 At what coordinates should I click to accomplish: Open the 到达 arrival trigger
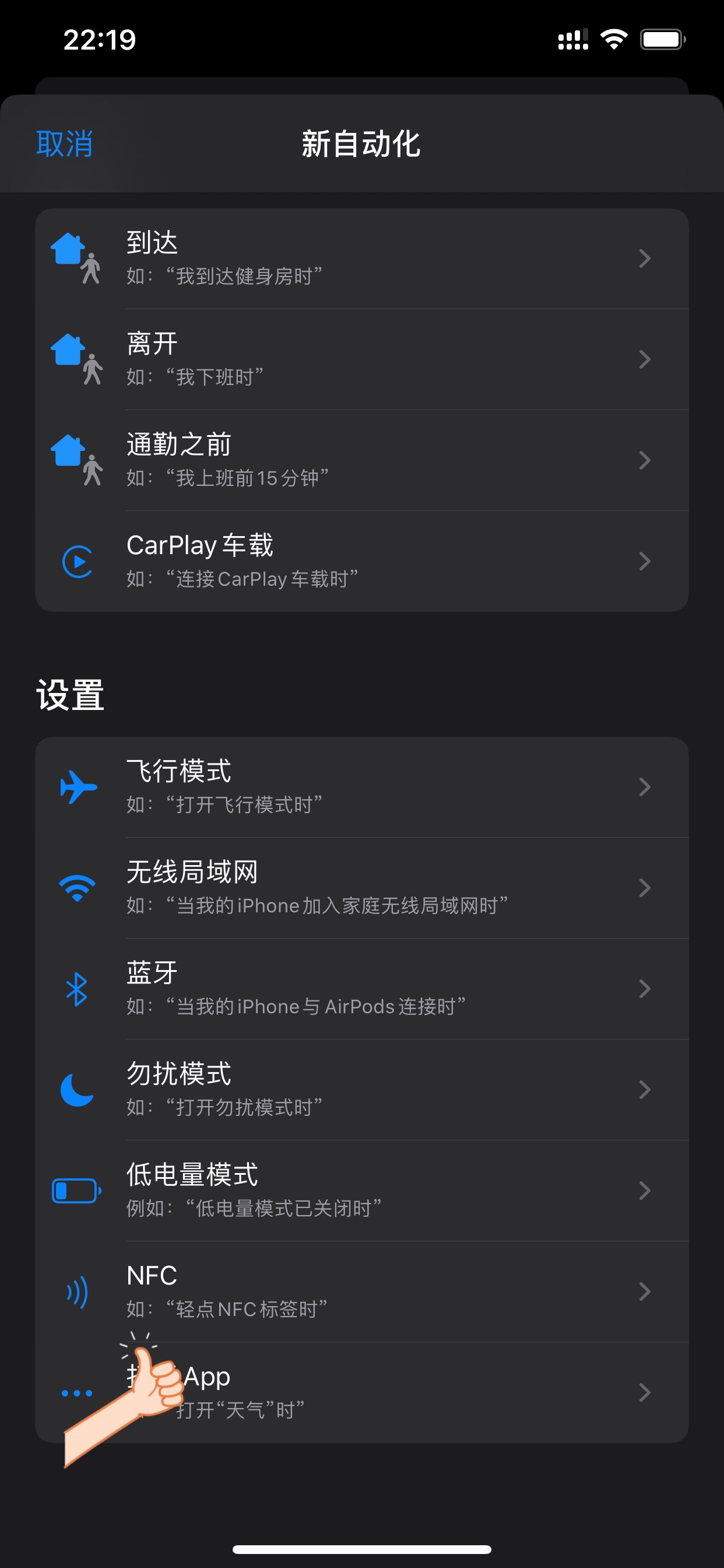point(361,258)
